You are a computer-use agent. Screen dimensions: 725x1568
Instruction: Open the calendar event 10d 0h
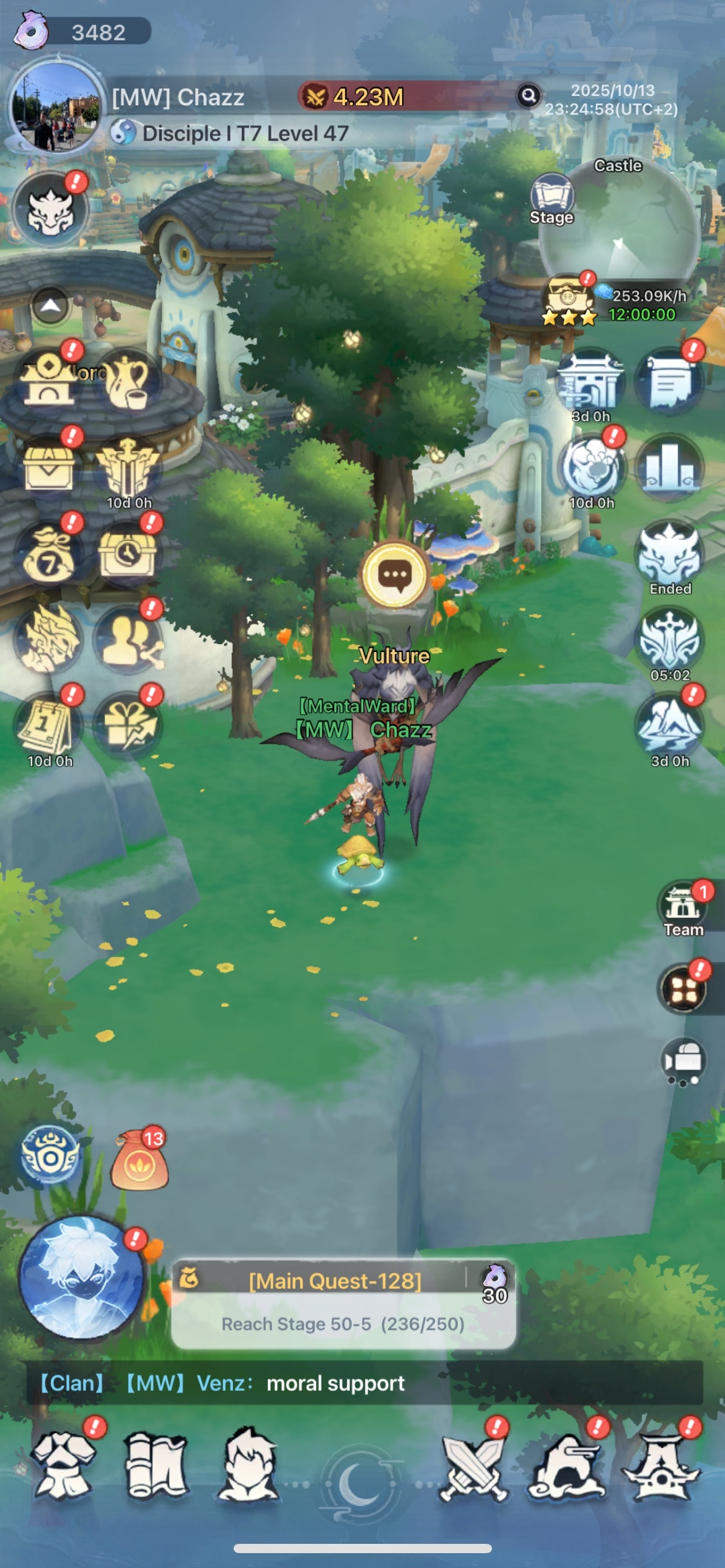(x=48, y=726)
